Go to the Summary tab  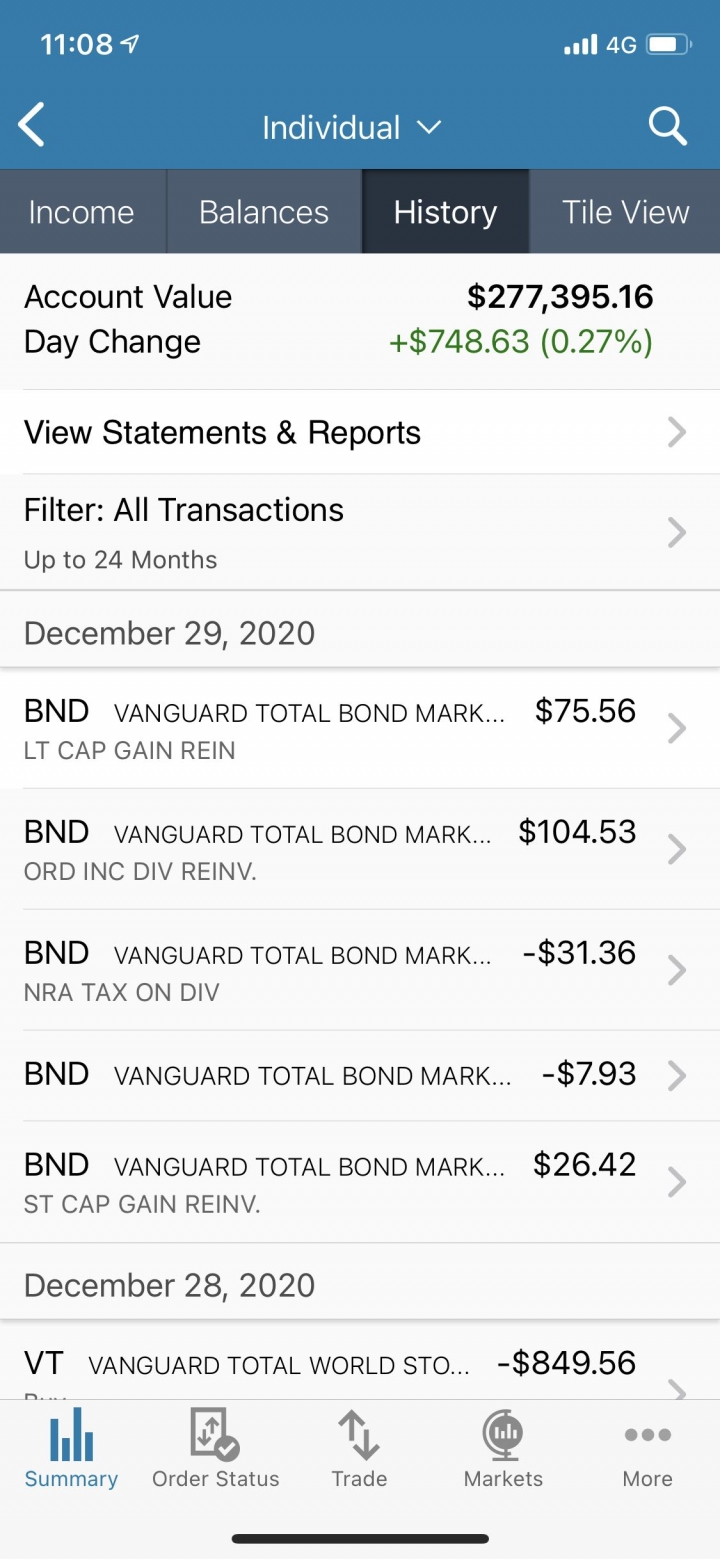pos(71,1448)
